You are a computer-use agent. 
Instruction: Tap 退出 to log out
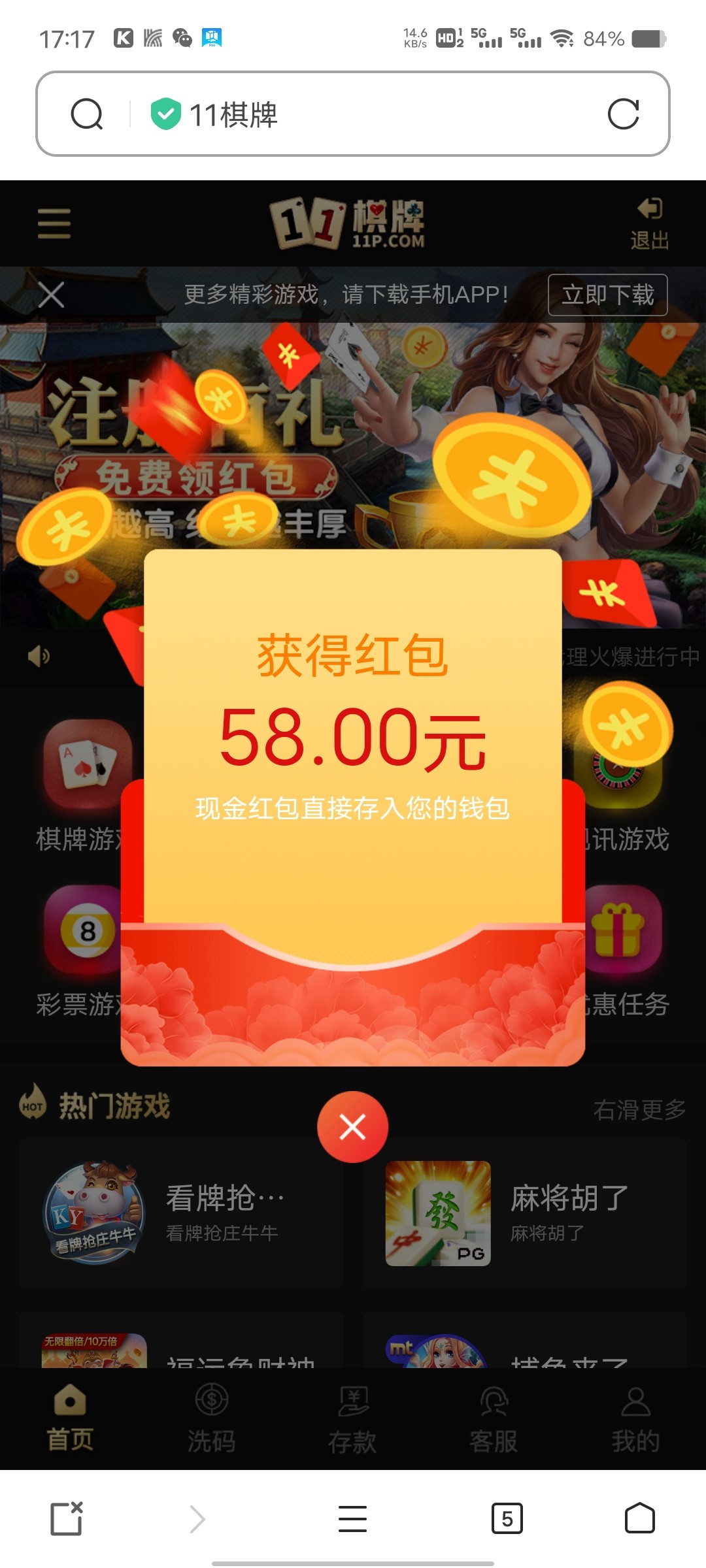pos(649,224)
